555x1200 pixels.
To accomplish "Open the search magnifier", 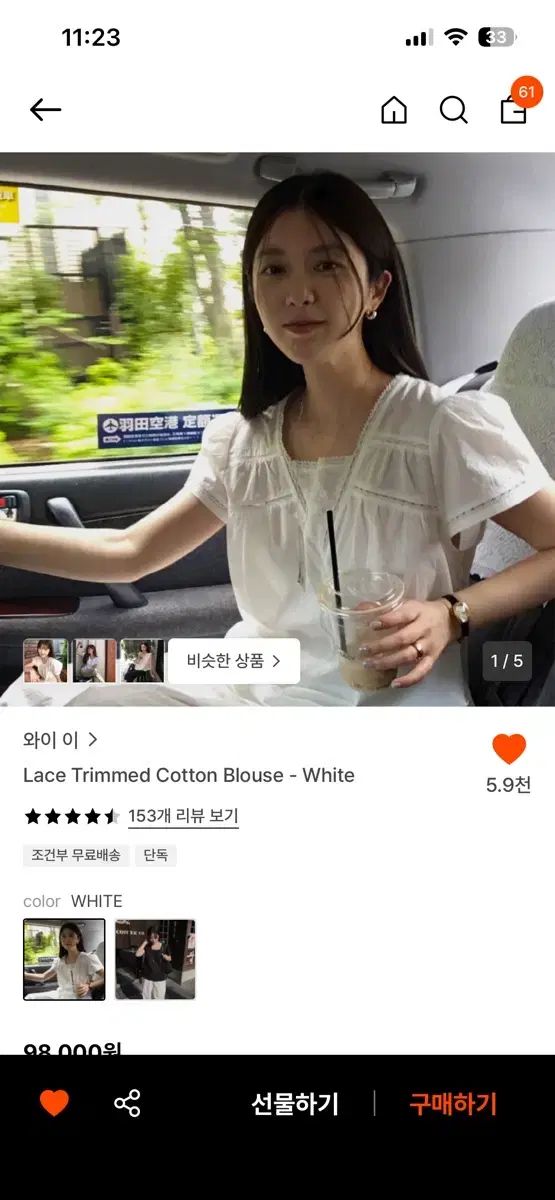I will click(454, 110).
